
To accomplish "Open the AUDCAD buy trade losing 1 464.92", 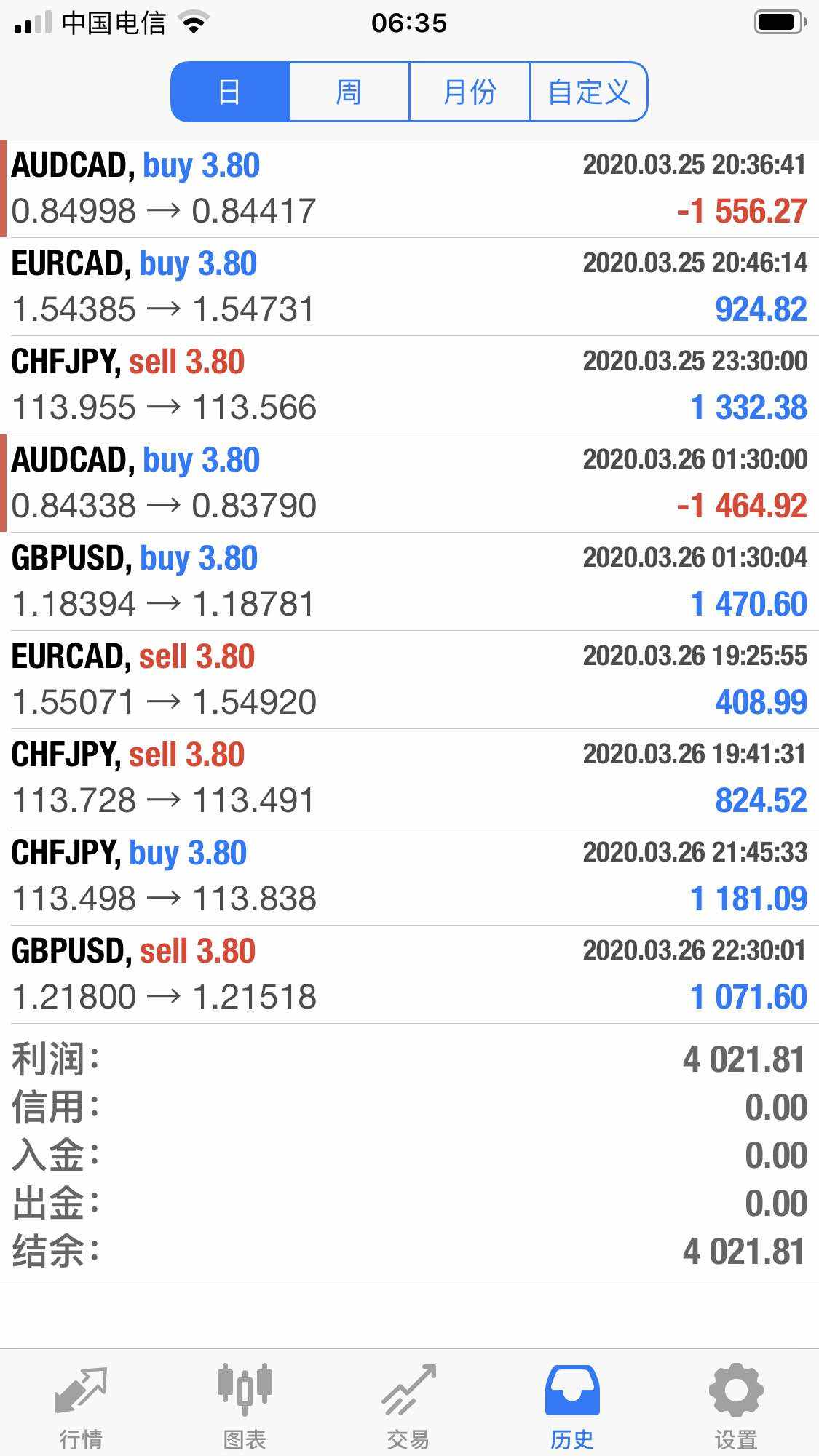I will pos(409,483).
